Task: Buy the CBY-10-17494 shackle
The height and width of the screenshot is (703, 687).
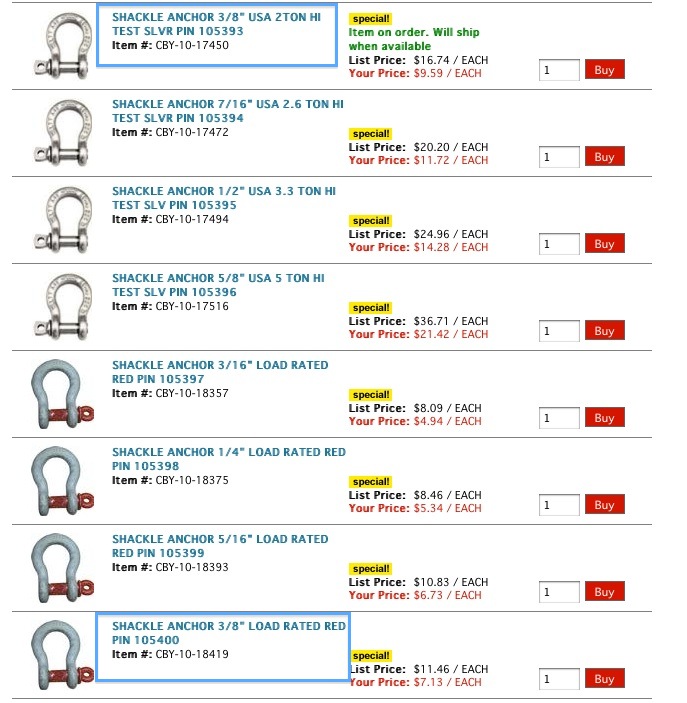Action: [604, 244]
